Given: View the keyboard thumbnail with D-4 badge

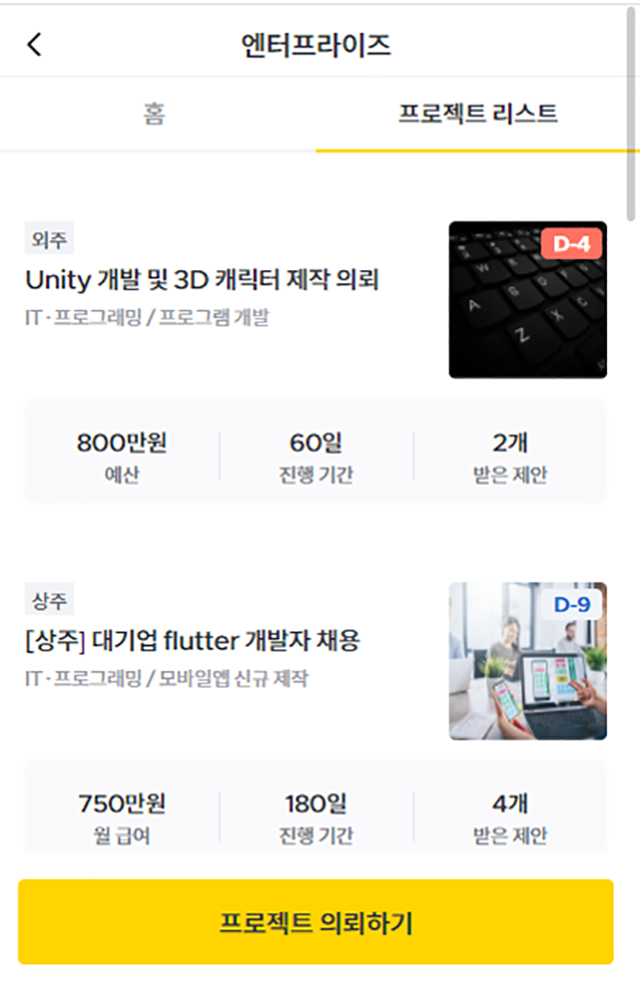Looking at the screenshot, I should click(527, 300).
